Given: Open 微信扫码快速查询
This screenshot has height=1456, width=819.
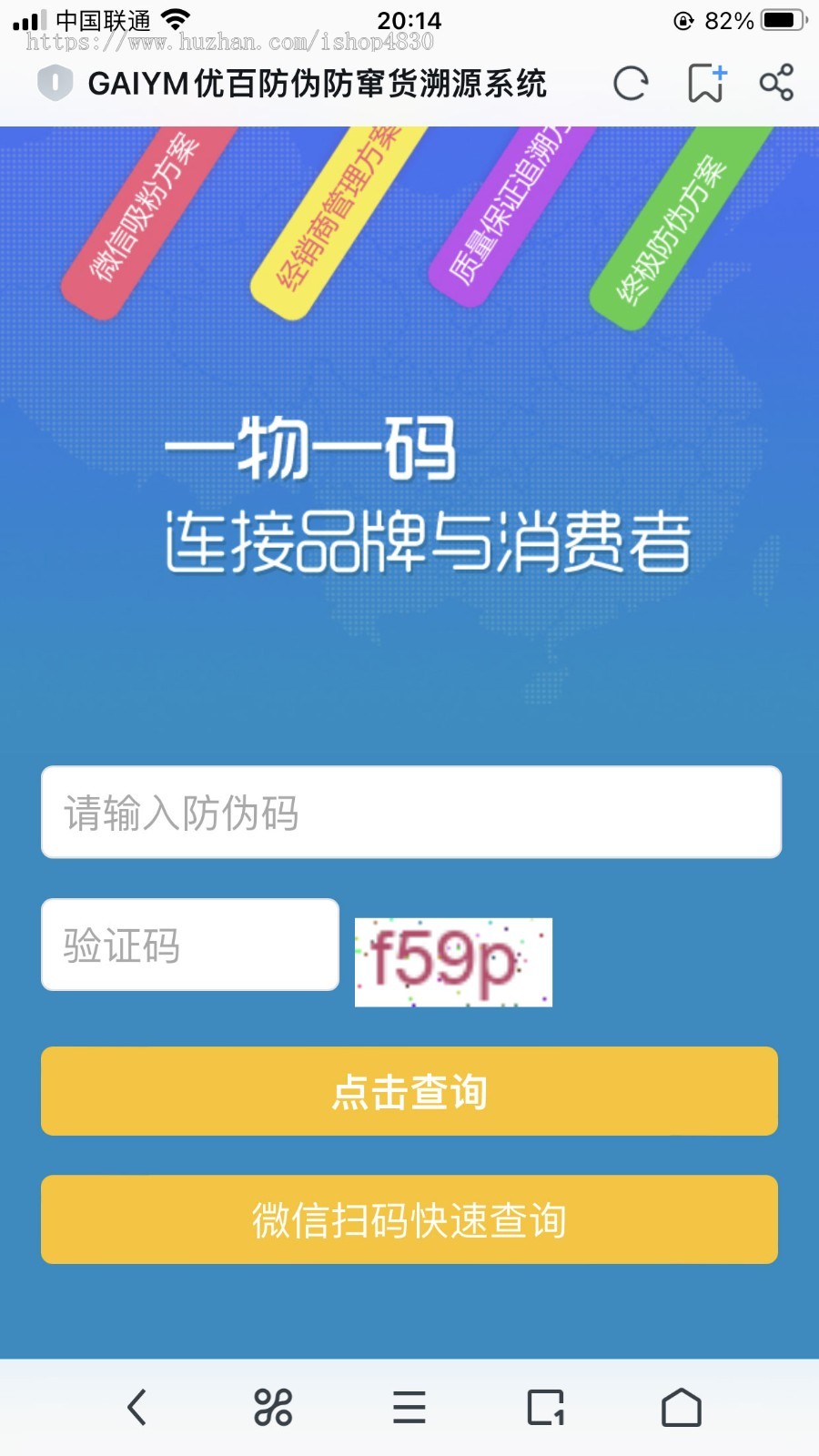Looking at the screenshot, I should pyautogui.click(x=409, y=1219).
